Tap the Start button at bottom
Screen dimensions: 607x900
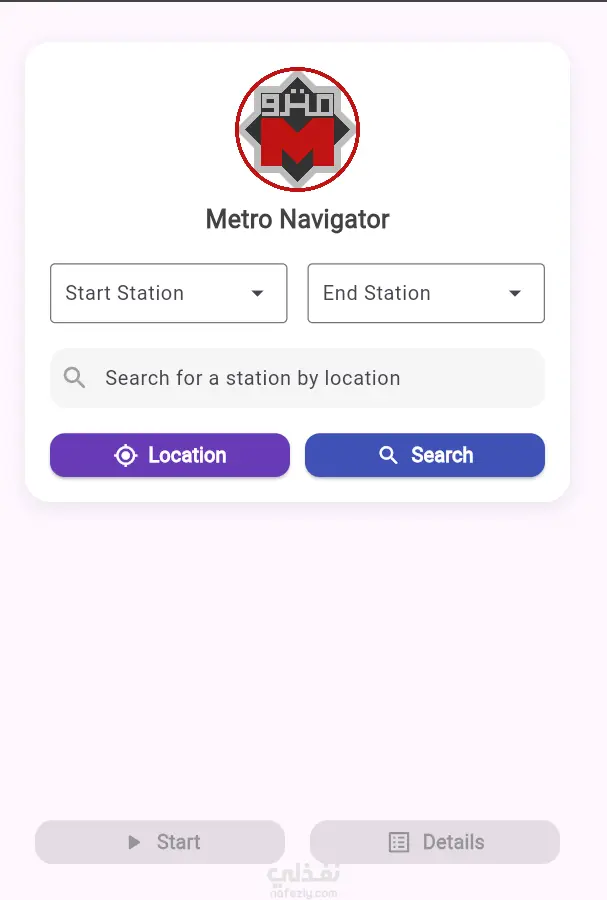click(x=160, y=842)
